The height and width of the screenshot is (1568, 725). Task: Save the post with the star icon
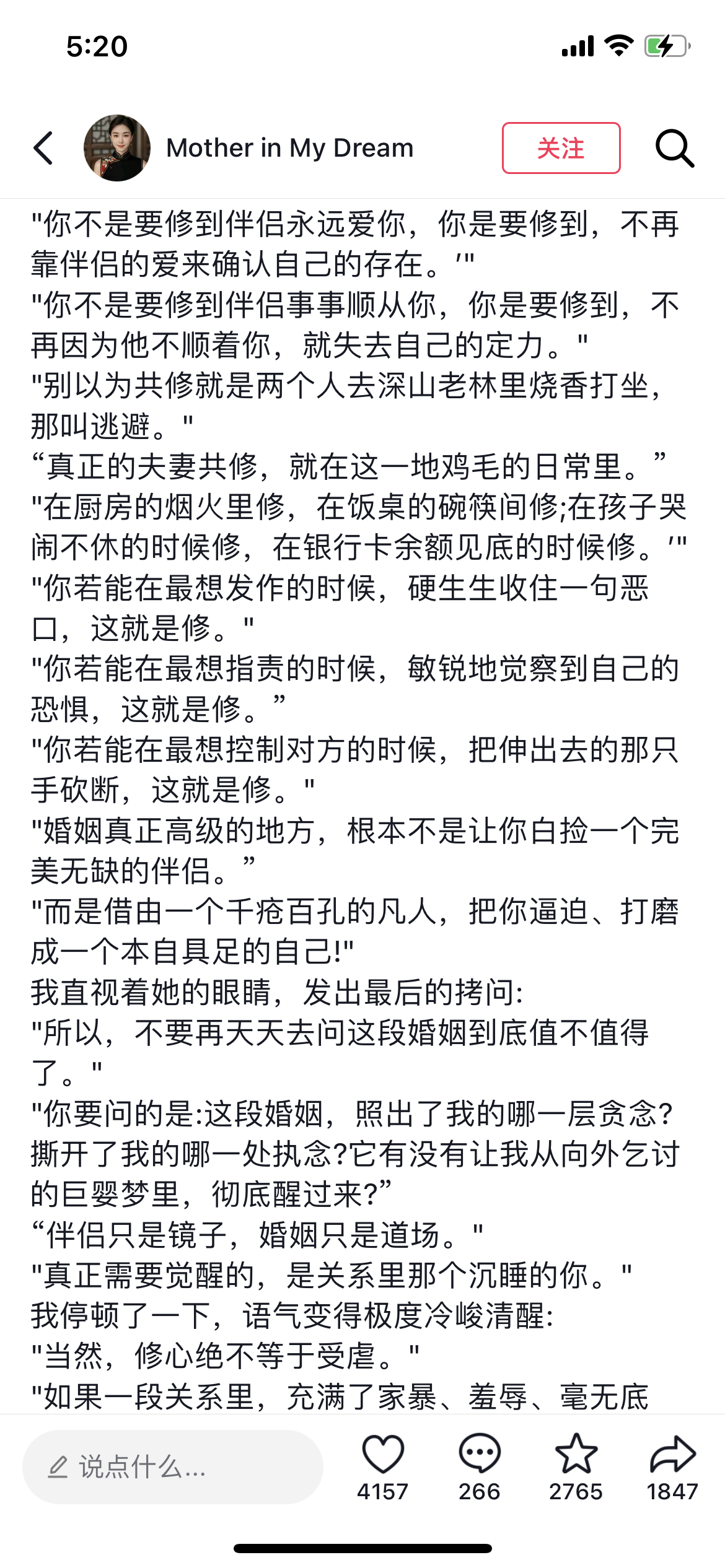pos(576,1453)
